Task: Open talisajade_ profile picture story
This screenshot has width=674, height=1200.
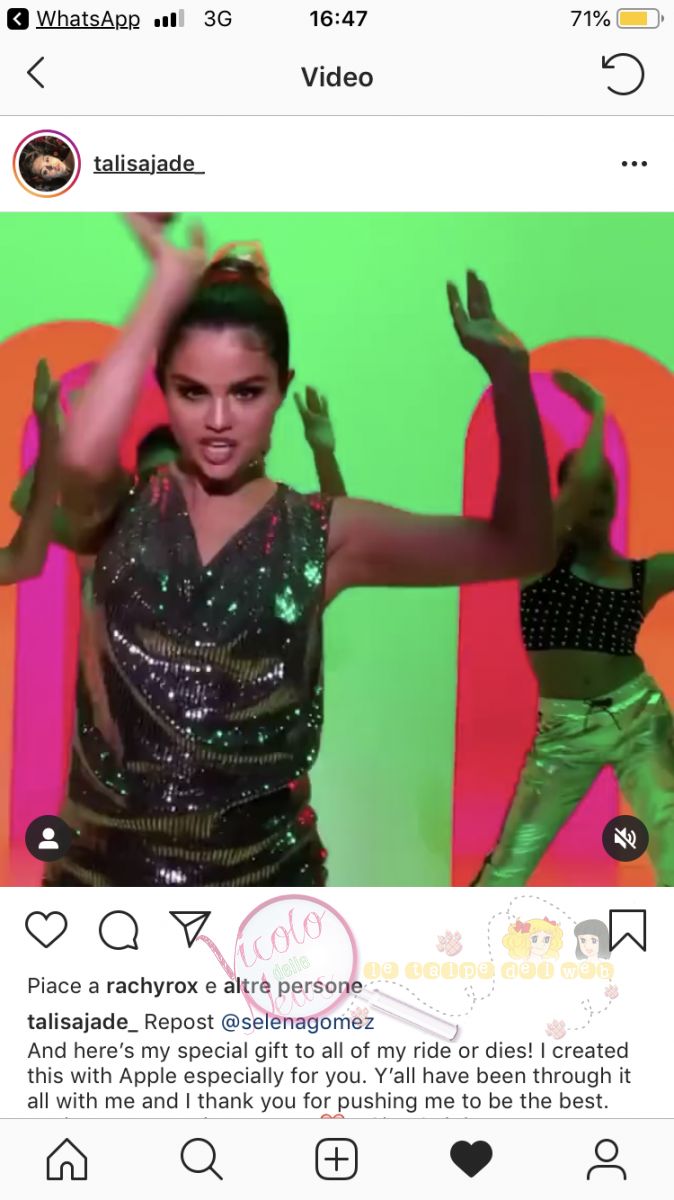Action: [x=46, y=163]
